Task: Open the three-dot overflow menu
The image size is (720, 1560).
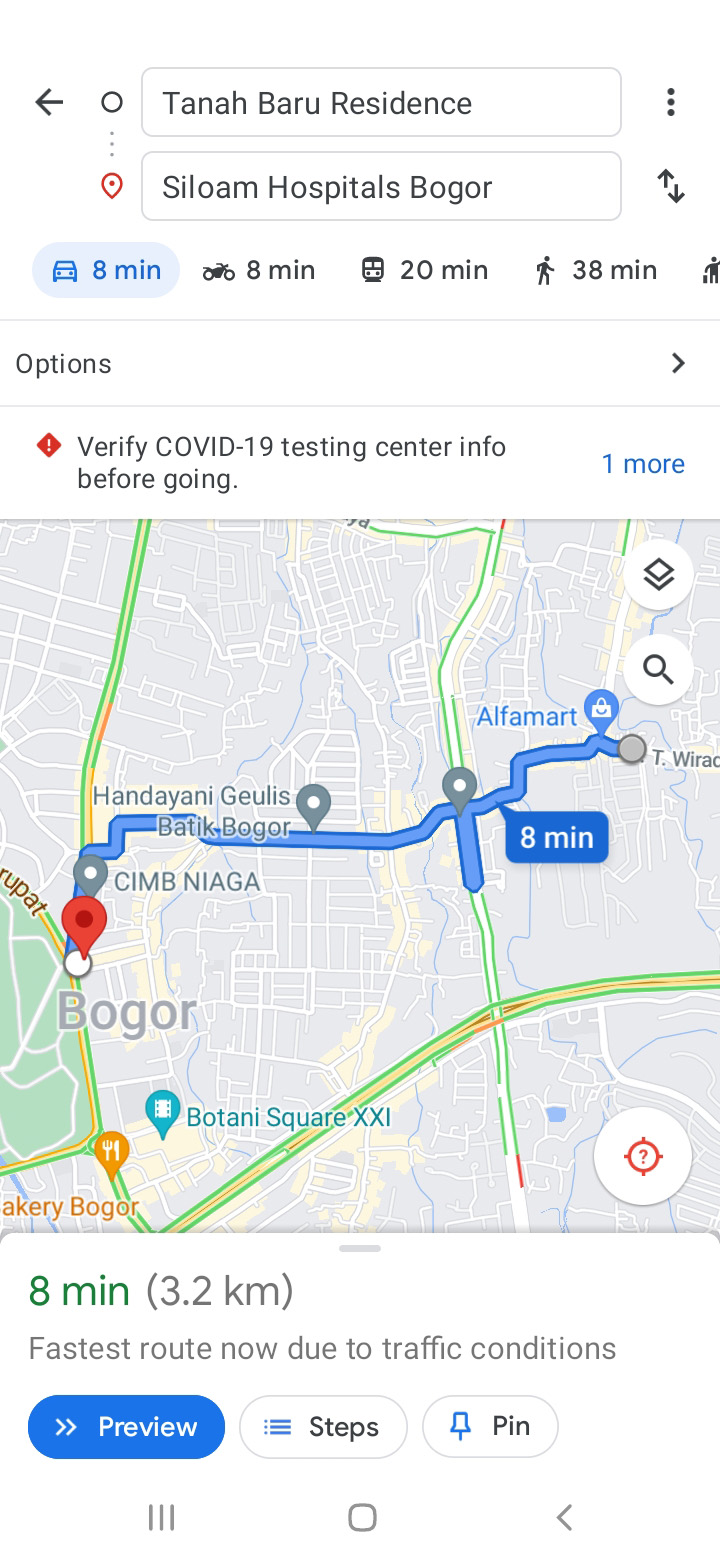Action: [x=670, y=102]
